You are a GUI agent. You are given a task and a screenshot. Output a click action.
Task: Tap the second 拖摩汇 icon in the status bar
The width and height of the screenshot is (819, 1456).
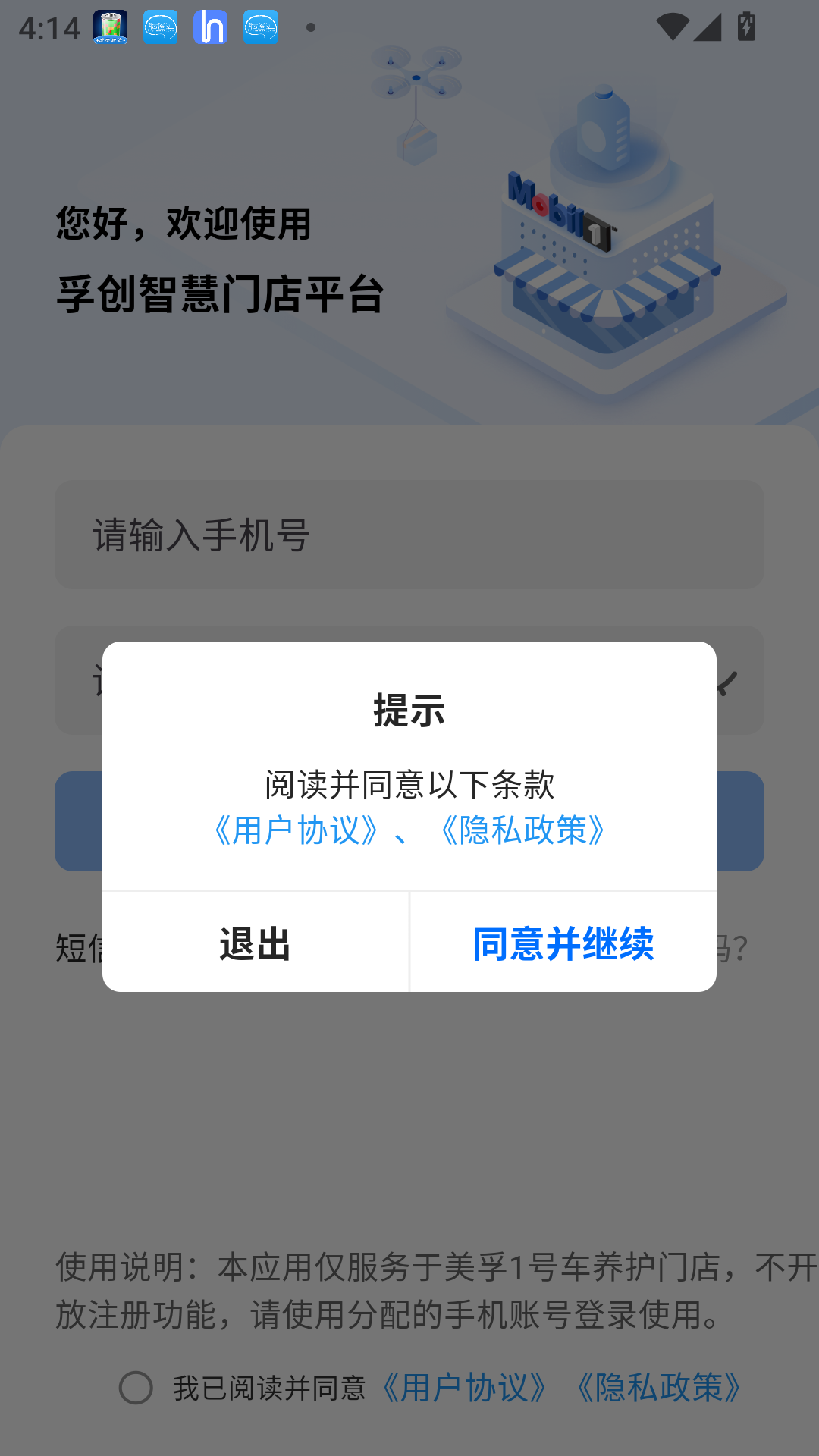click(x=261, y=27)
